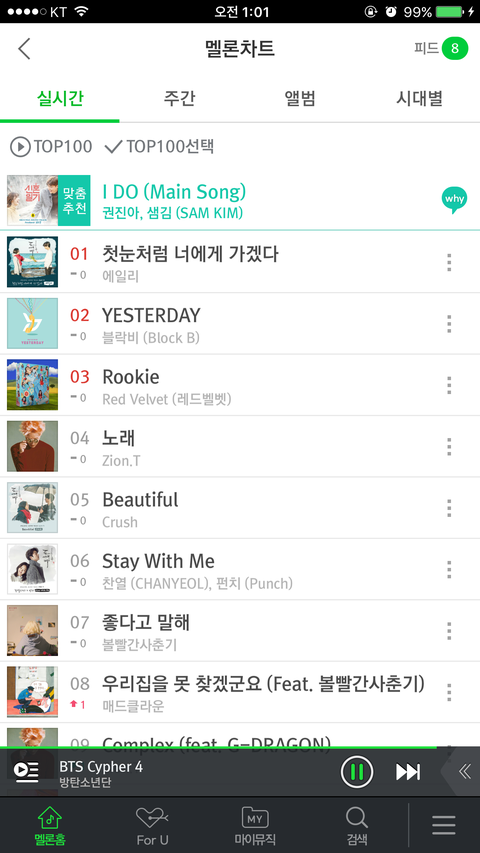Open more options for Rookie
The image size is (480, 853).
[x=449, y=385]
